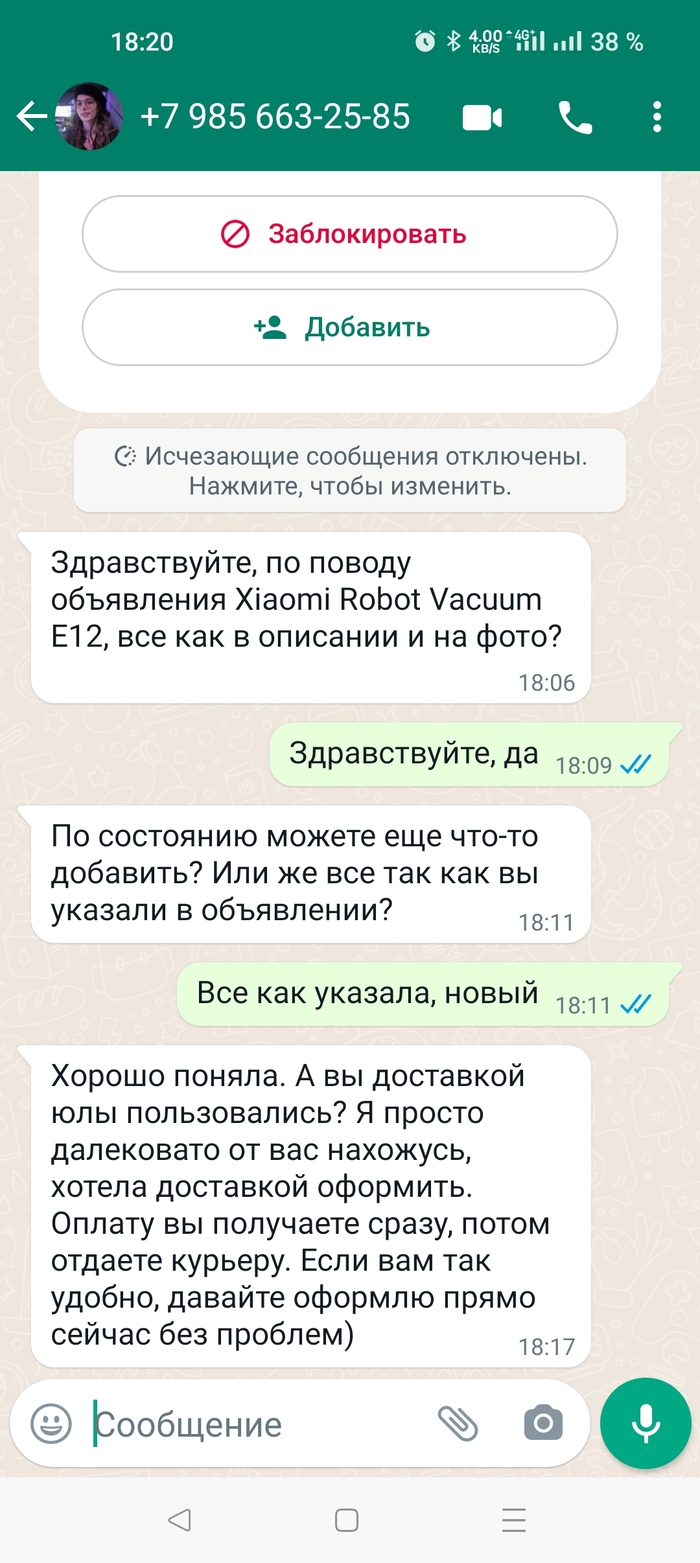Open recent apps from the navigation bar
The width and height of the screenshot is (700, 1563).
[514, 1521]
